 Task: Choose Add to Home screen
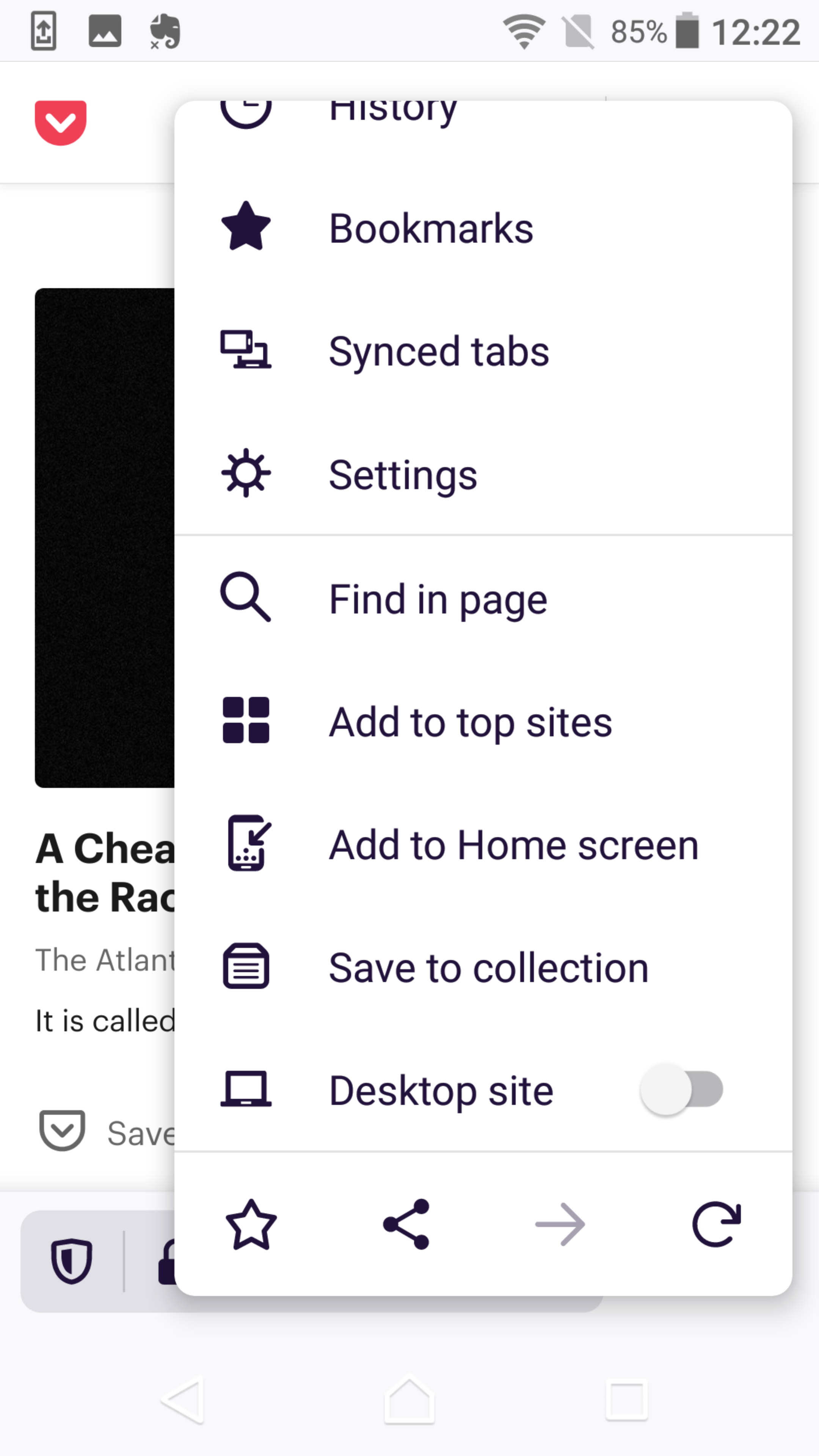point(513,846)
